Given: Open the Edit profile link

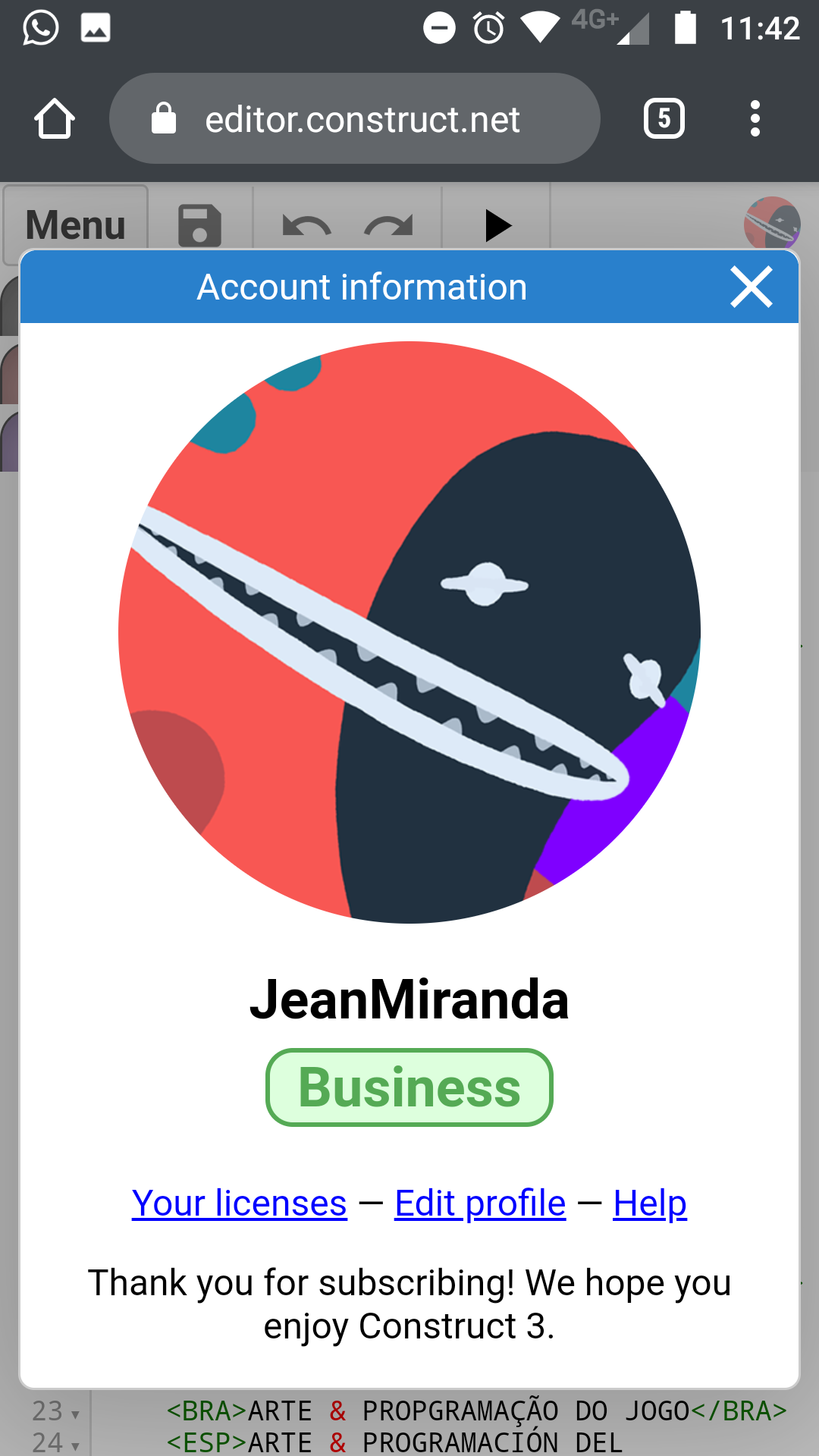Looking at the screenshot, I should click(x=480, y=1203).
